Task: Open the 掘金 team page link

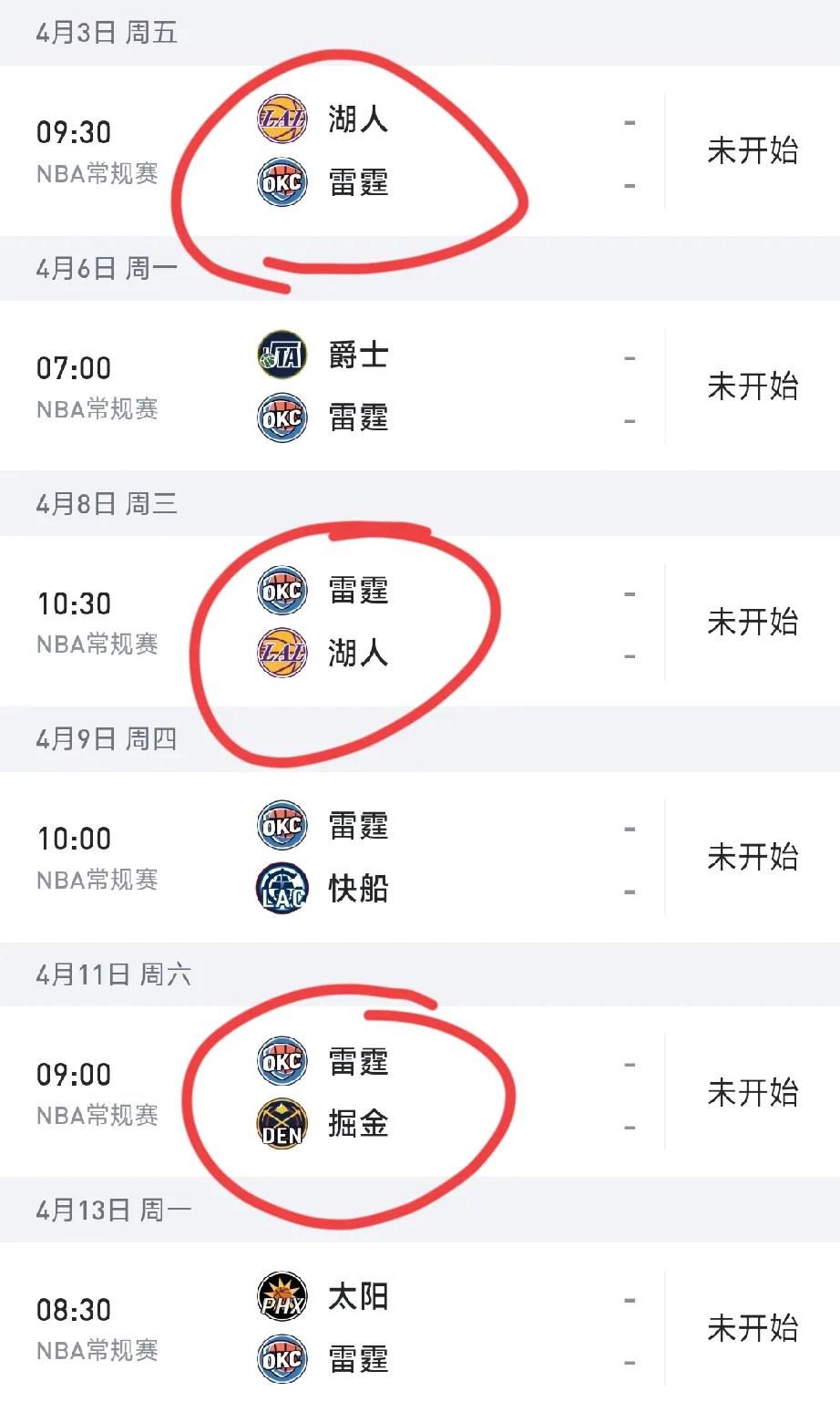Action: [357, 1123]
